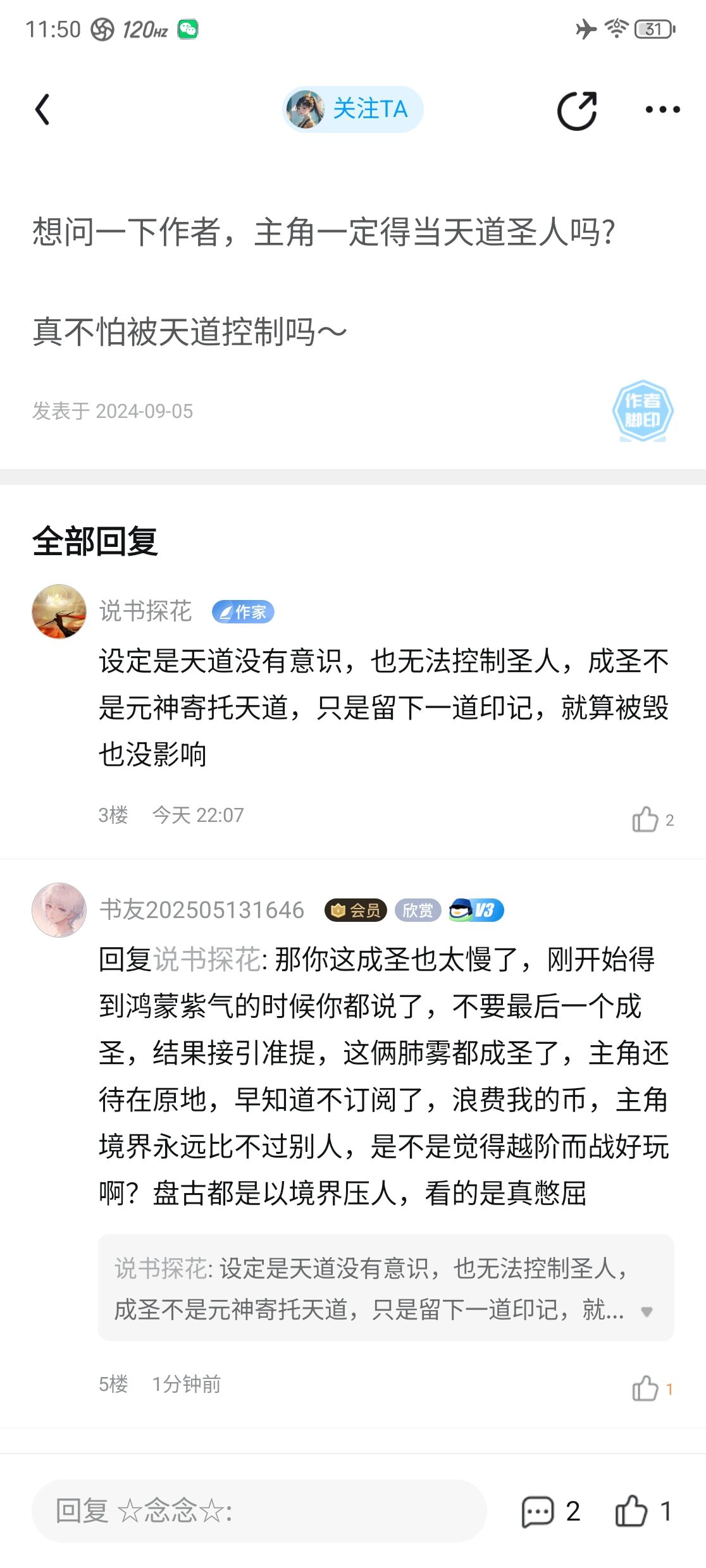
Task: Like the 5楼 reply
Action: click(646, 1389)
